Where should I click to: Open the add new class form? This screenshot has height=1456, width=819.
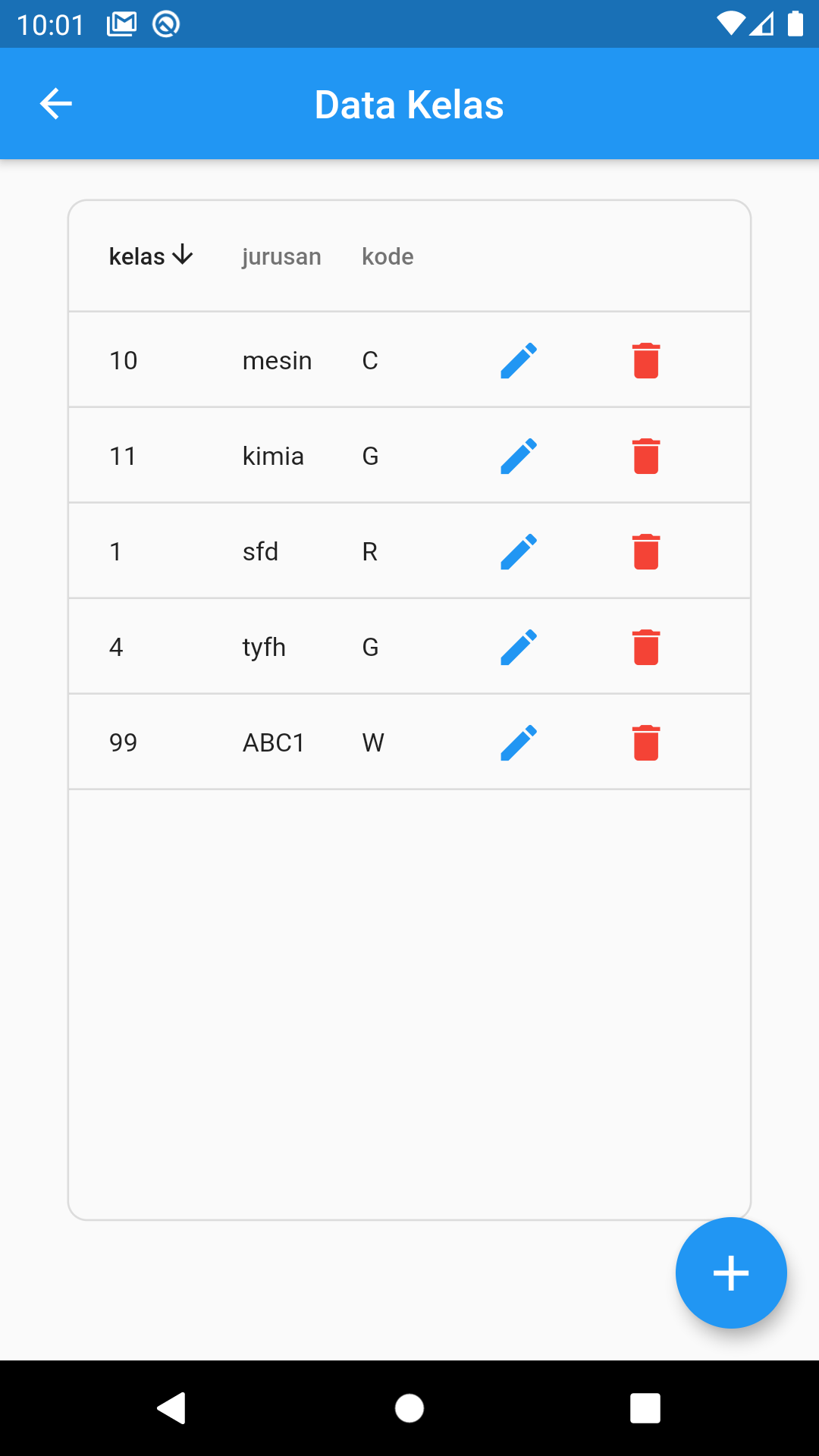point(730,1273)
